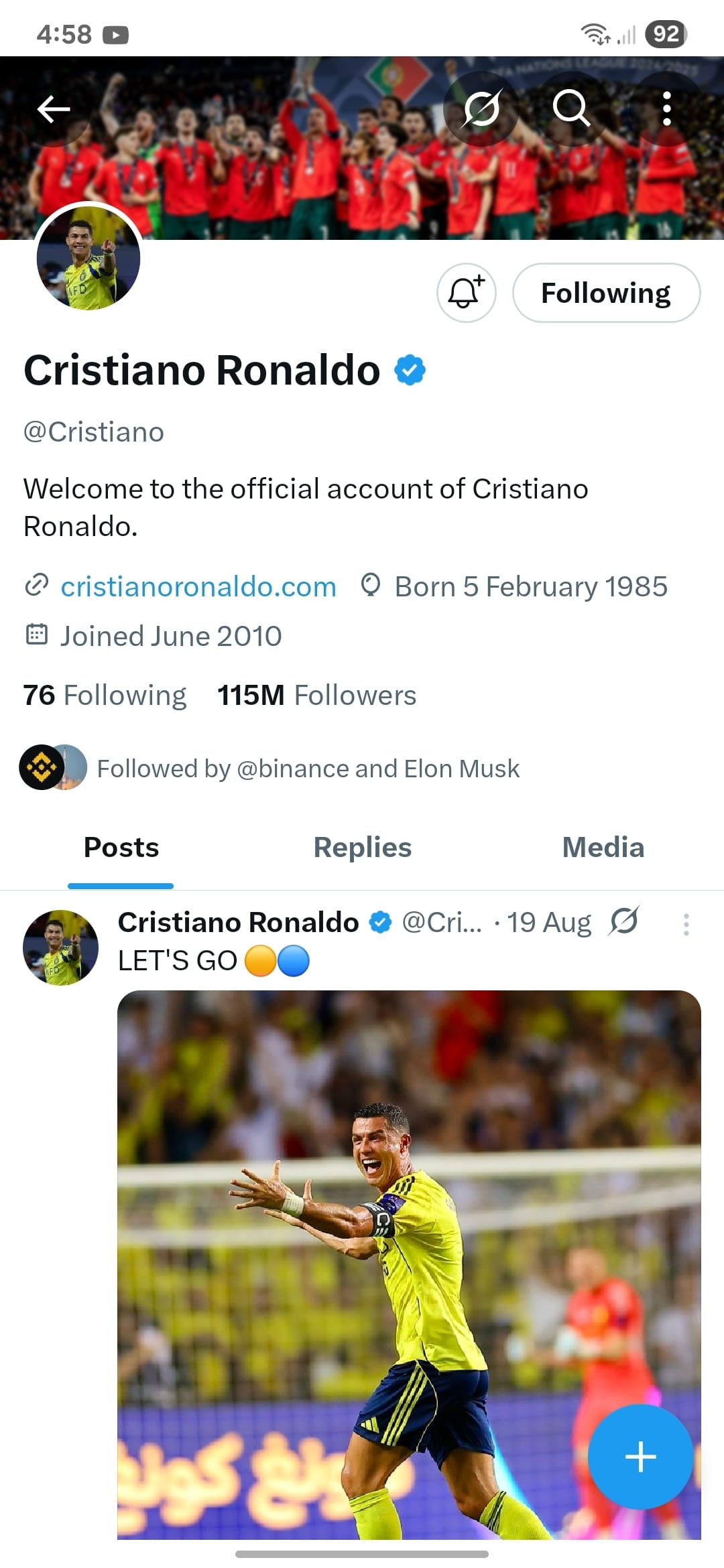
Task: Open the cristianoronaldo.com website link
Action: pos(198,586)
